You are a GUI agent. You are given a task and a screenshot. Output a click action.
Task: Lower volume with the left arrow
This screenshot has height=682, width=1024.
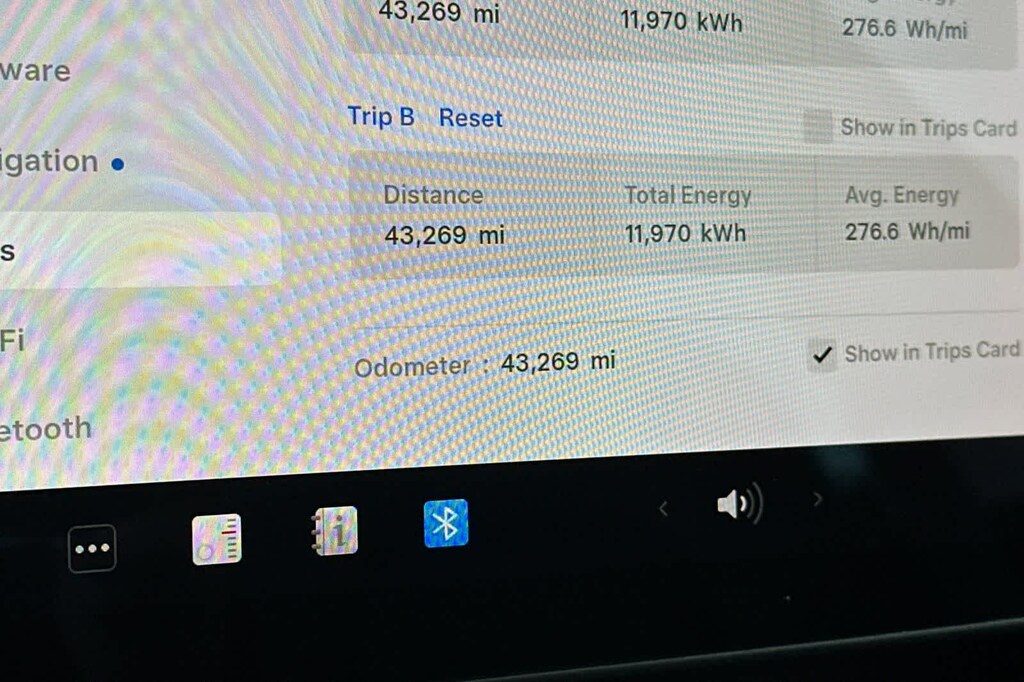663,508
